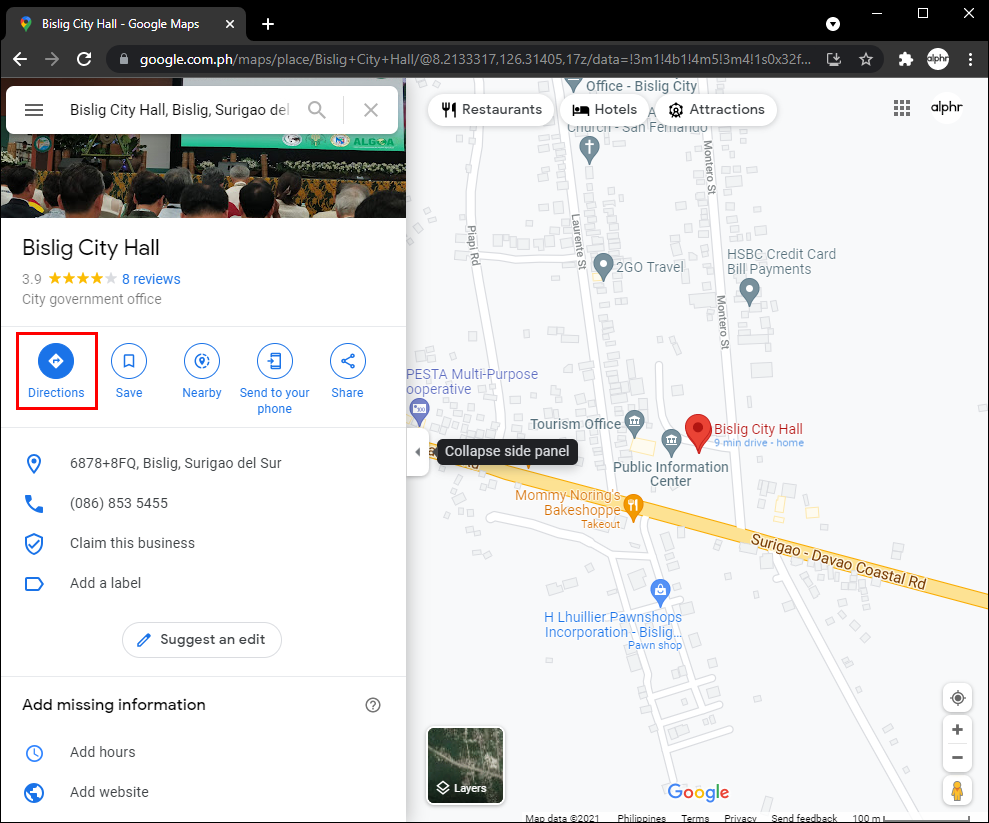Image resolution: width=989 pixels, height=823 pixels.
Task: Get Directions to Bislig City Hall
Action: click(x=56, y=371)
